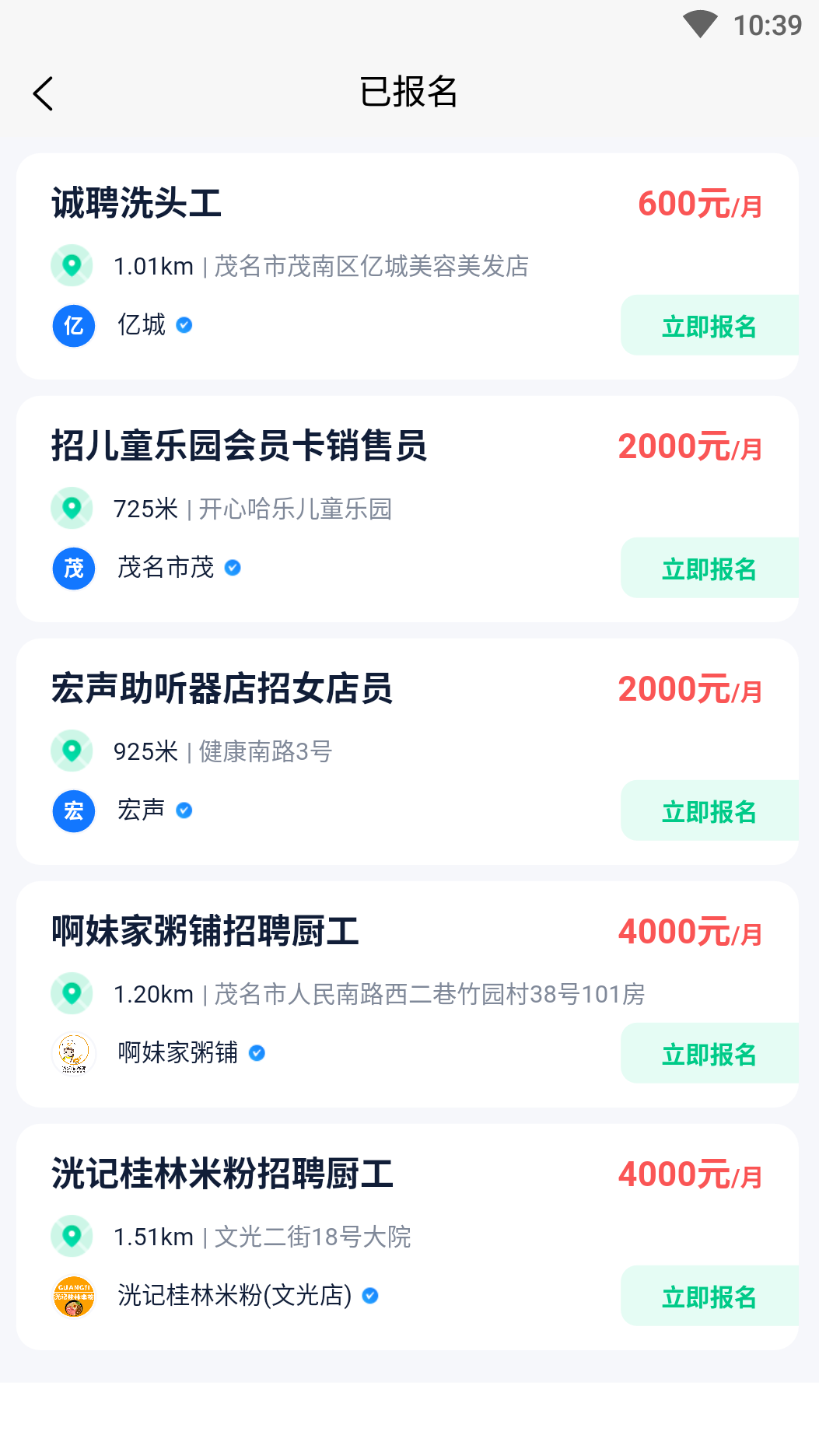
Task: Tap 立即报名 for 啊妹家粥铺招聘厨工
Action: [x=709, y=1054]
